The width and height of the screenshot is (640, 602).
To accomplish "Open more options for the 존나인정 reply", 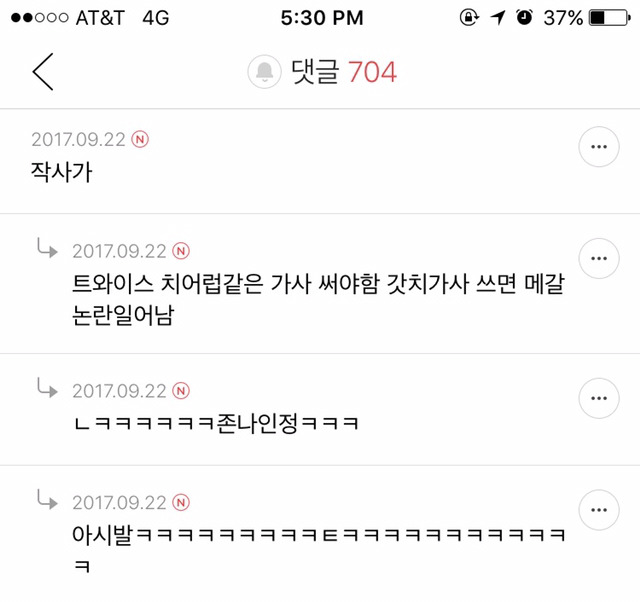I will click(599, 398).
